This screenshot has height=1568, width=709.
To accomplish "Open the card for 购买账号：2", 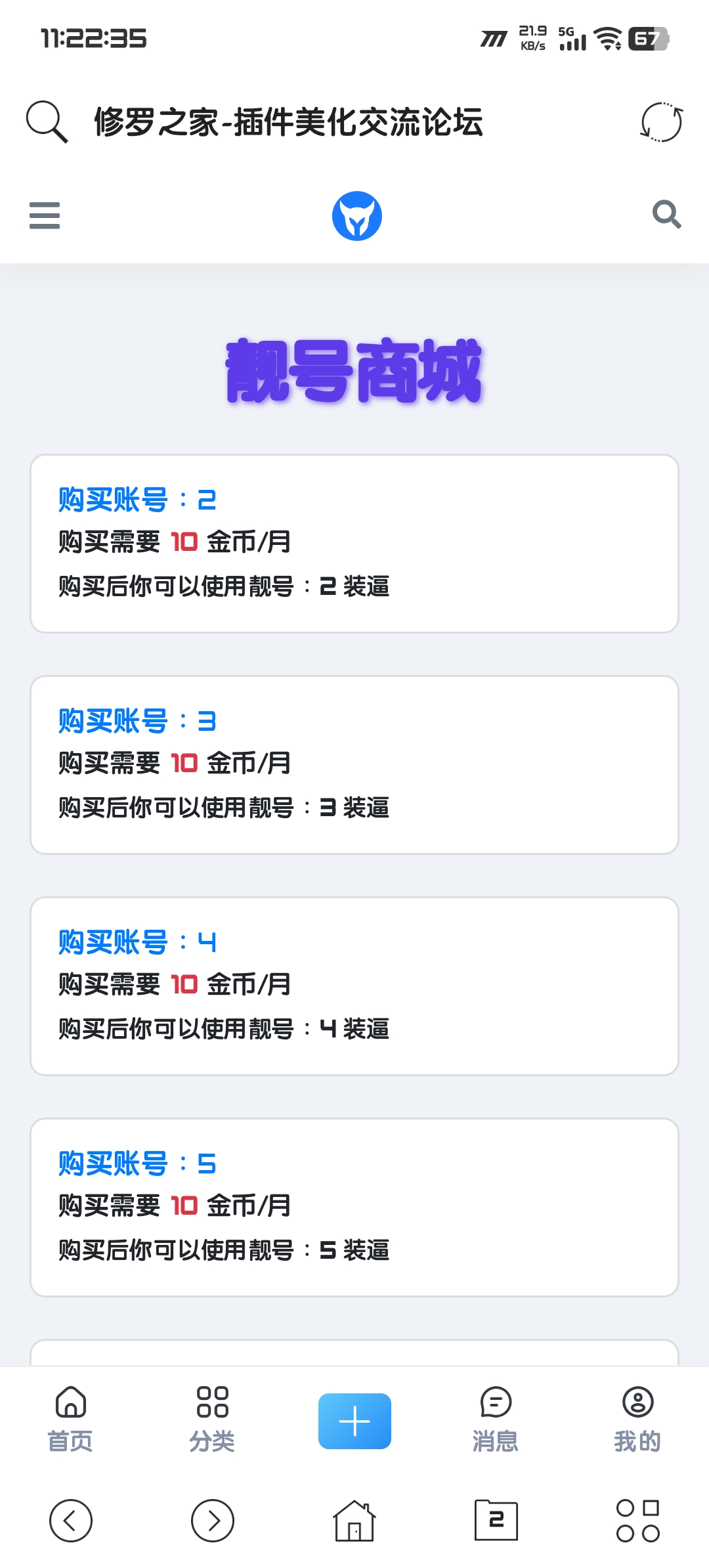I will [x=354, y=544].
